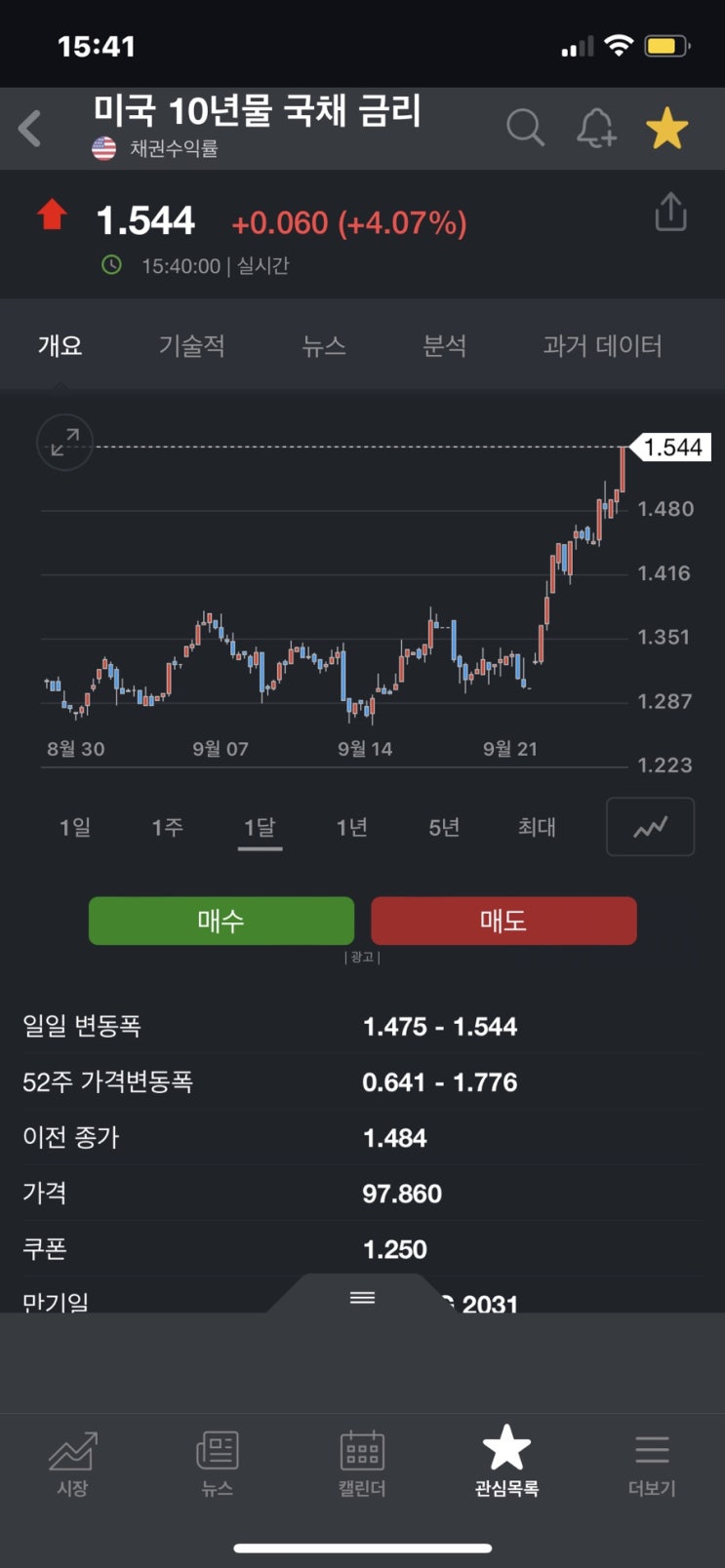Viewport: 725px width, 1568px height.
Task: Open the 캘린더 bottom tab
Action: 362,1463
